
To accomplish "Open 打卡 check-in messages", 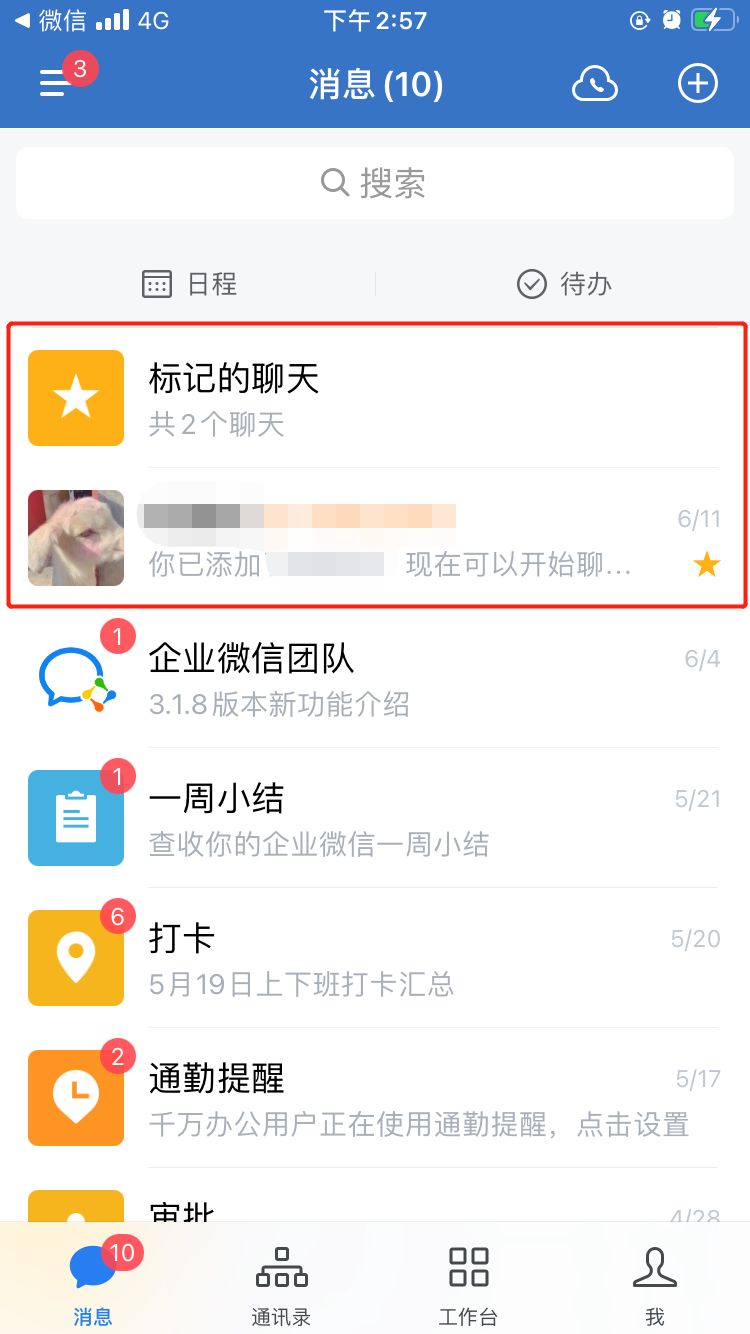I will click(375, 958).
